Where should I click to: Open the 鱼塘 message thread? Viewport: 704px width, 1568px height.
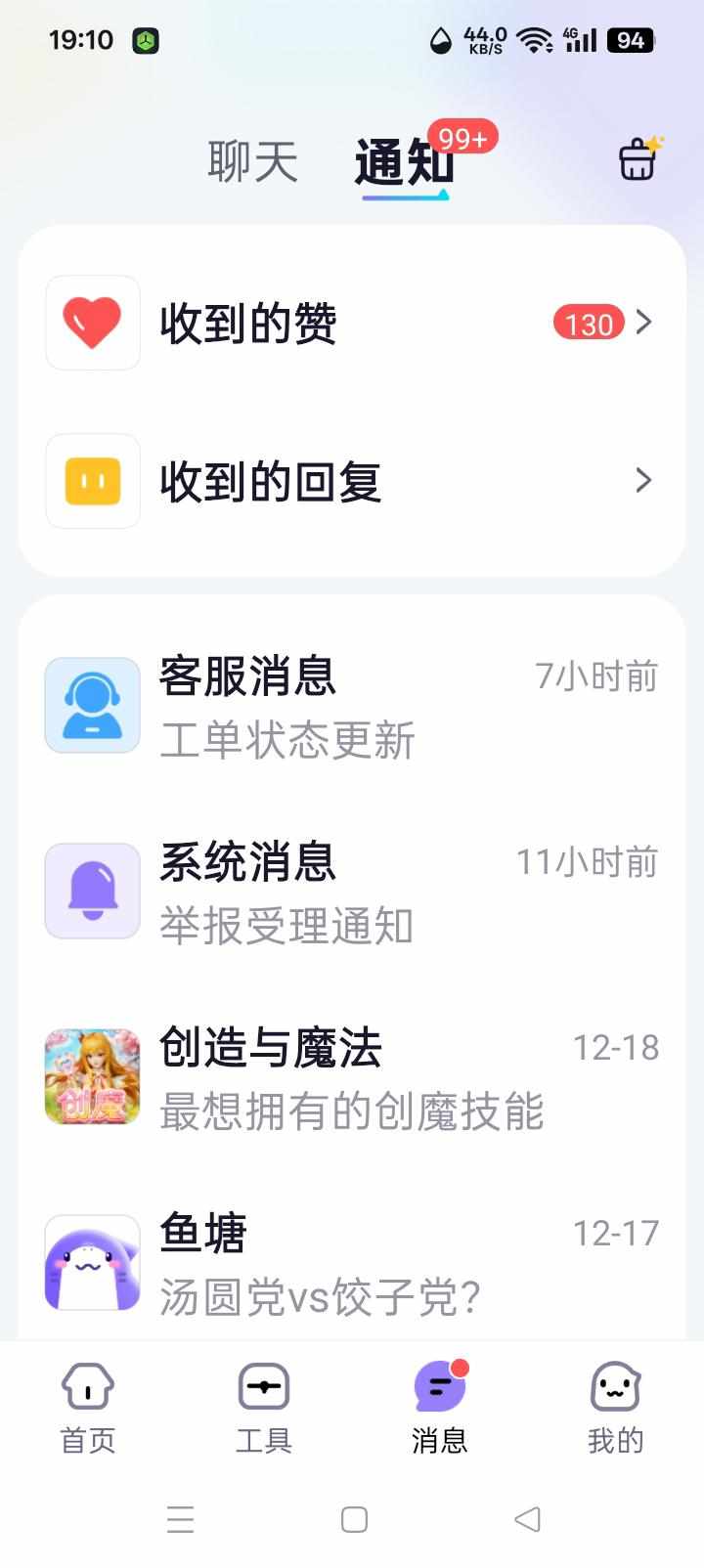tap(352, 1263)
